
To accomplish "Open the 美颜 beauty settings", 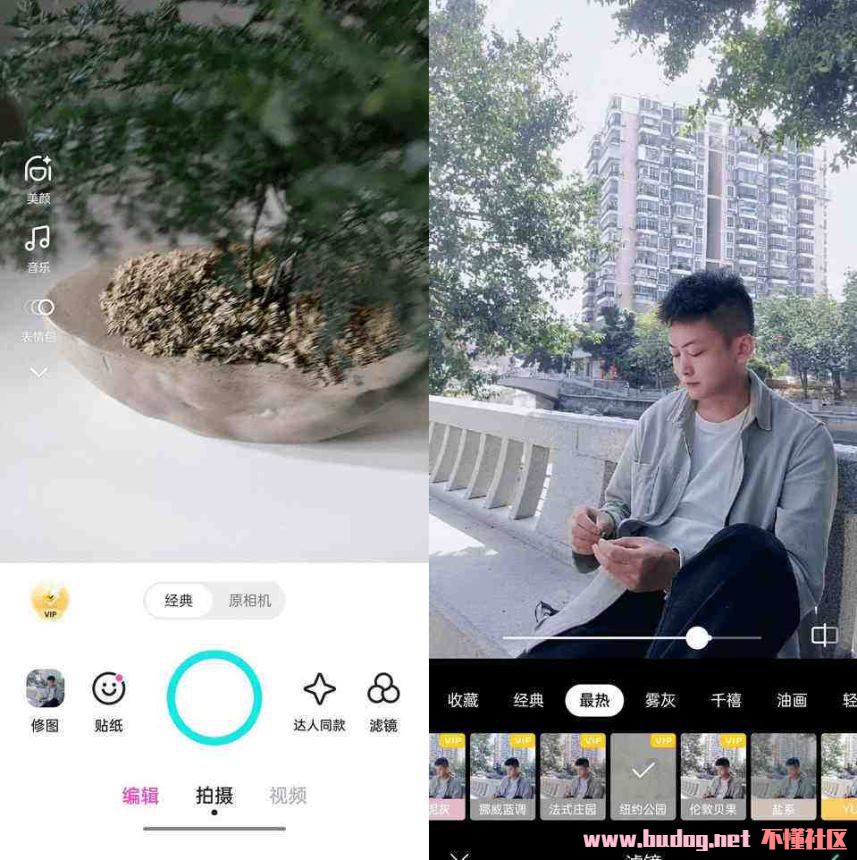I will tap(38, 172).
